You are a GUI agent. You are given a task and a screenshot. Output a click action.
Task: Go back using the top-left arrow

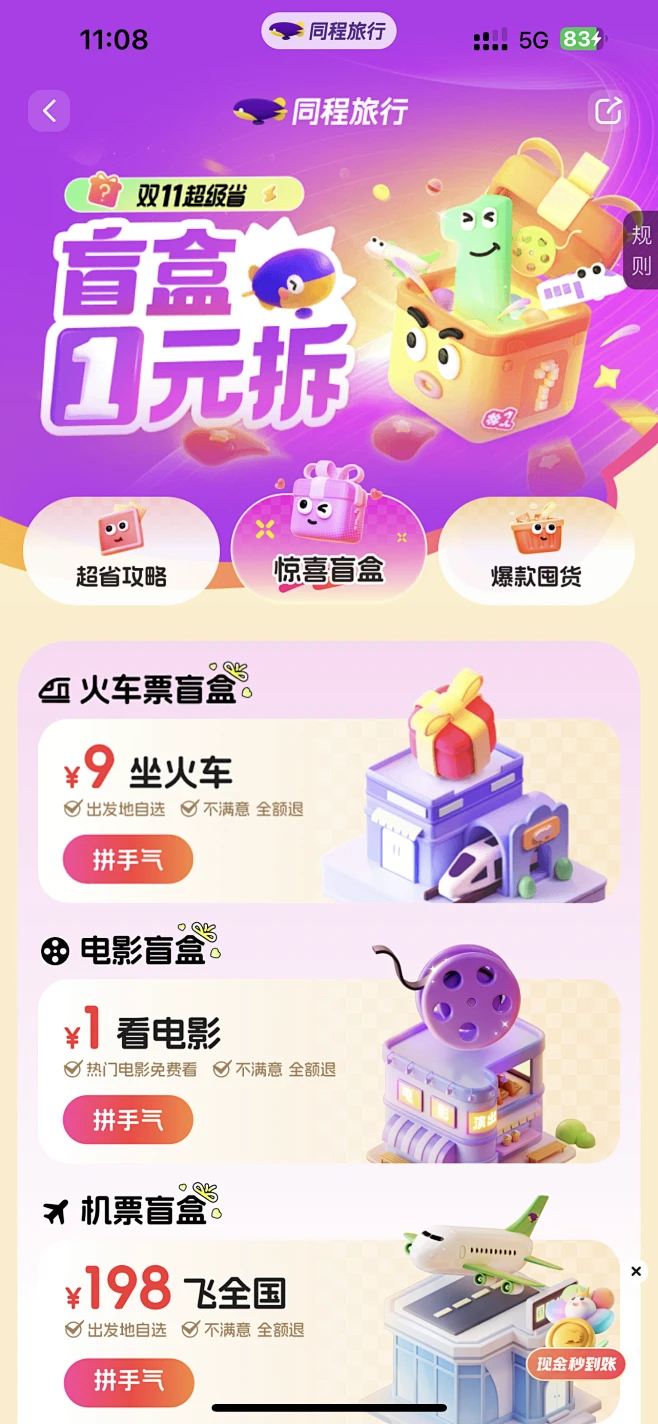click(49, 111)
